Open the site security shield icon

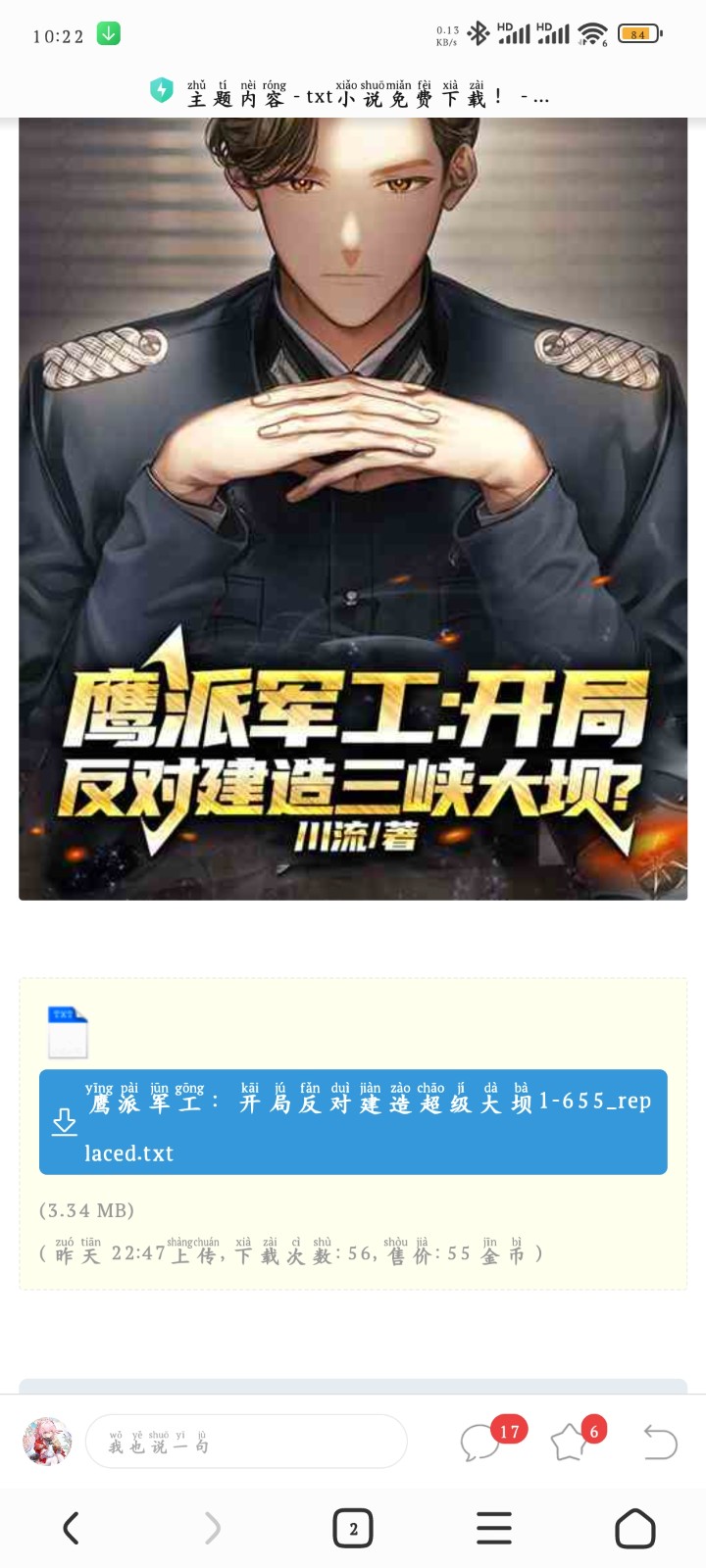tap(161, 91)
